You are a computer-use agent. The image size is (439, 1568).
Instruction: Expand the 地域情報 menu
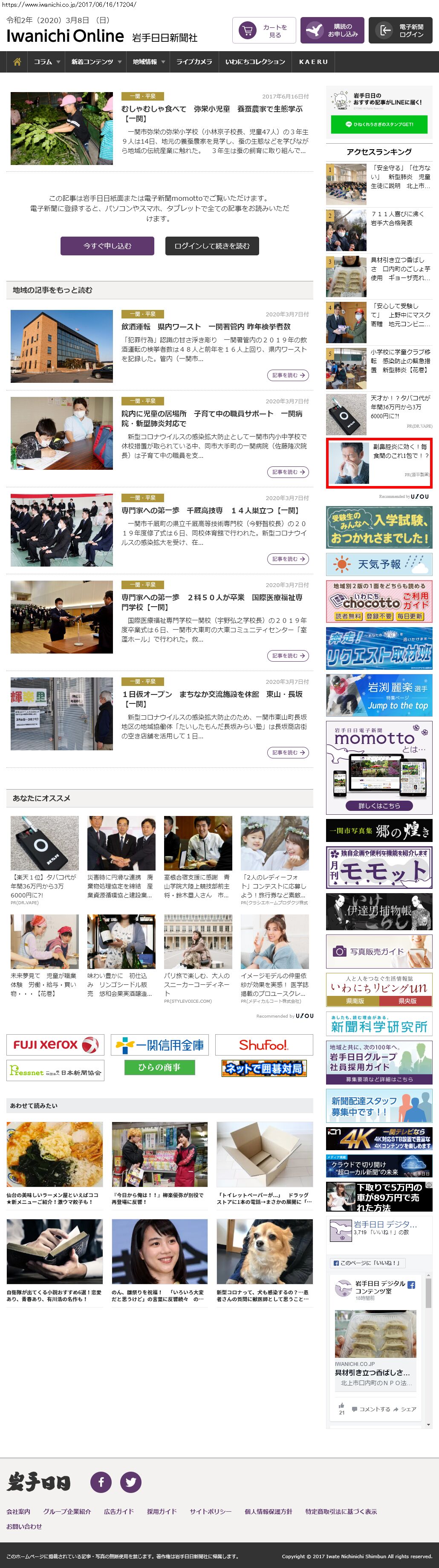coord(149,62)
